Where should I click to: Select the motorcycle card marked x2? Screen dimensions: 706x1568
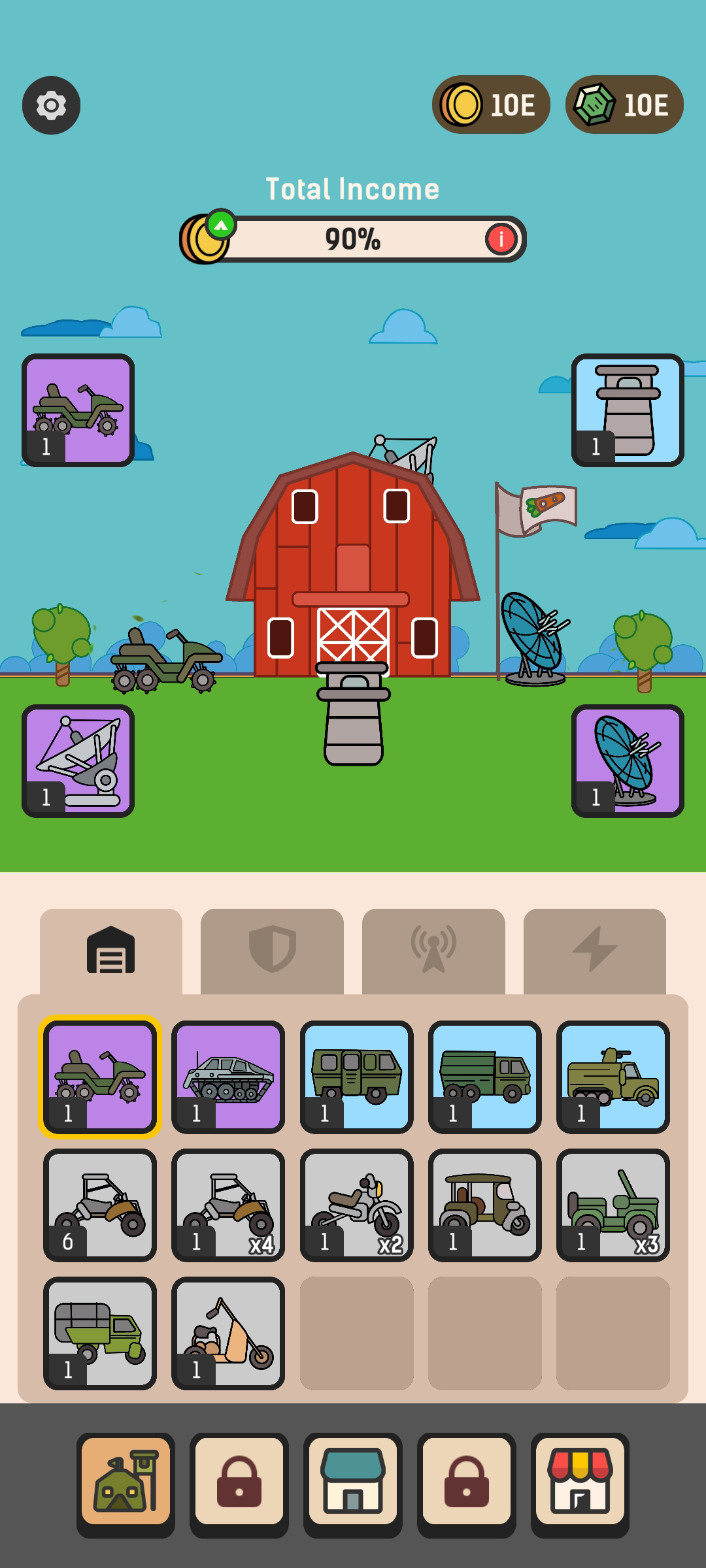(356, 1205)
